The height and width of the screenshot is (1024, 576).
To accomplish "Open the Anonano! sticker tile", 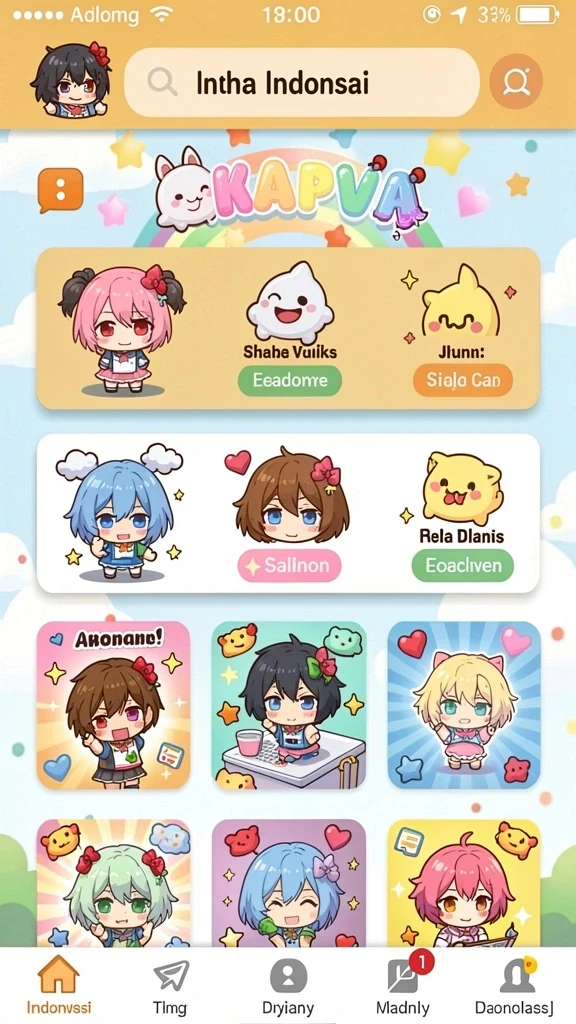I will point(114,705).
